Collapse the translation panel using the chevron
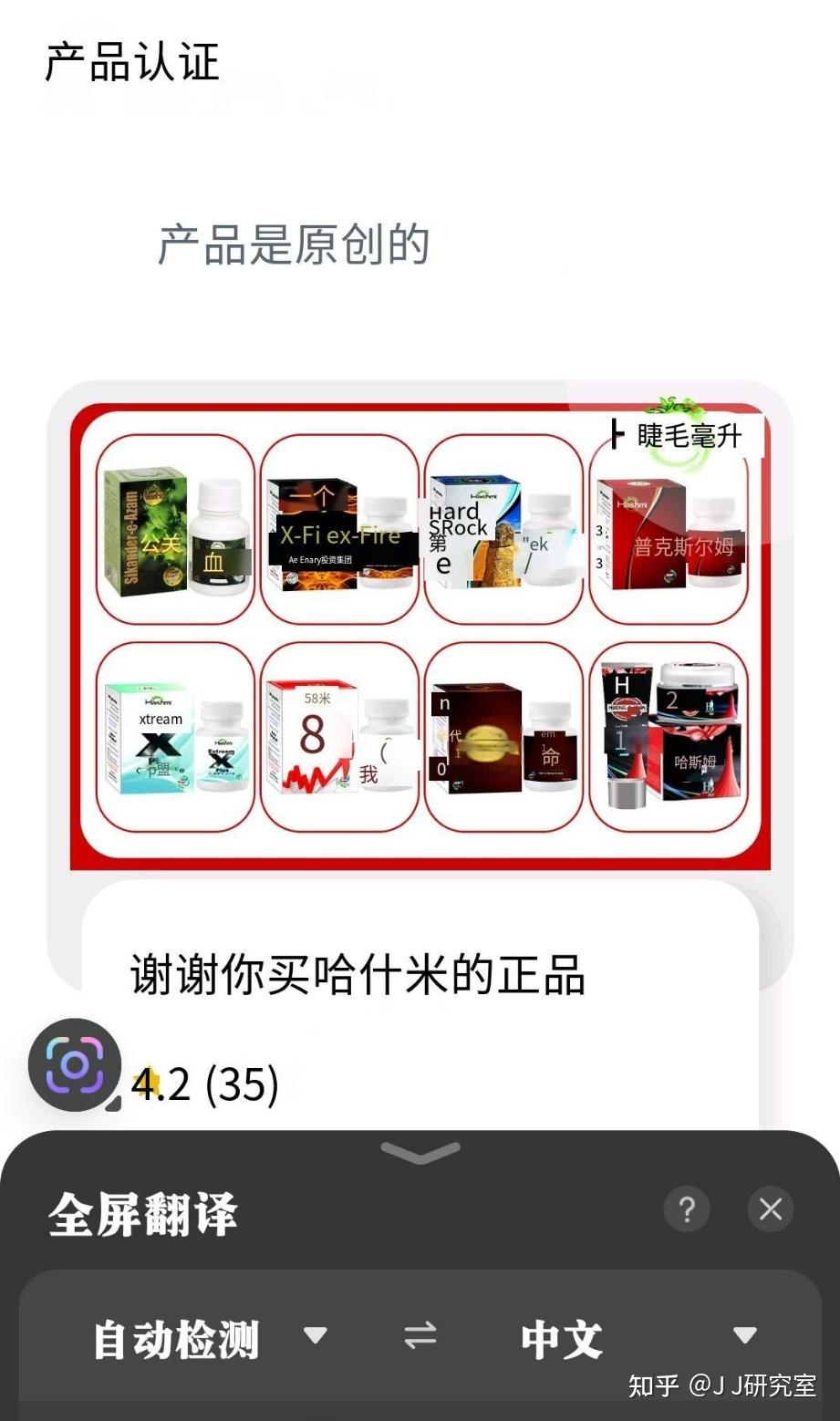The image size is (840, 1421). tap(419, 1152)
